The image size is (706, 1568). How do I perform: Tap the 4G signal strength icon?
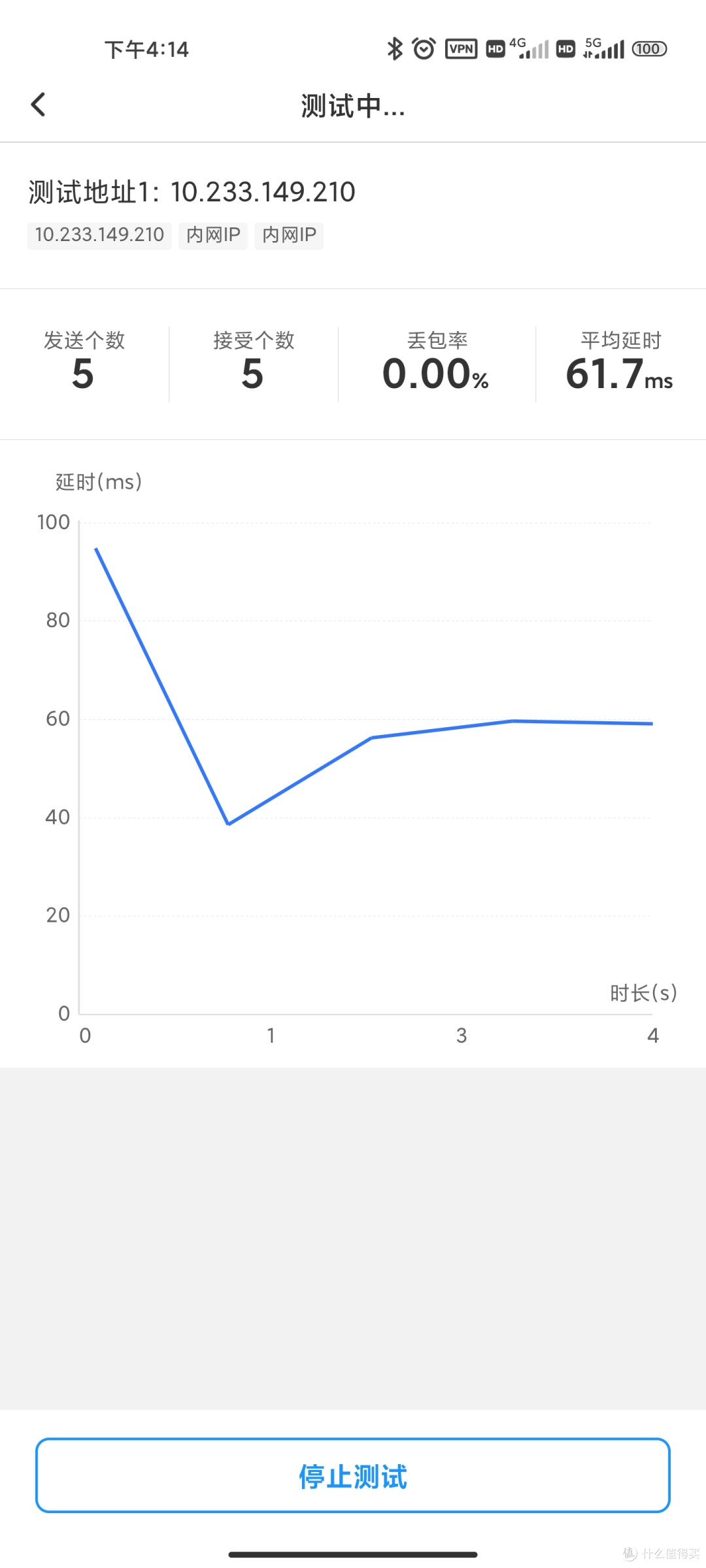click(x=529, y=48)
